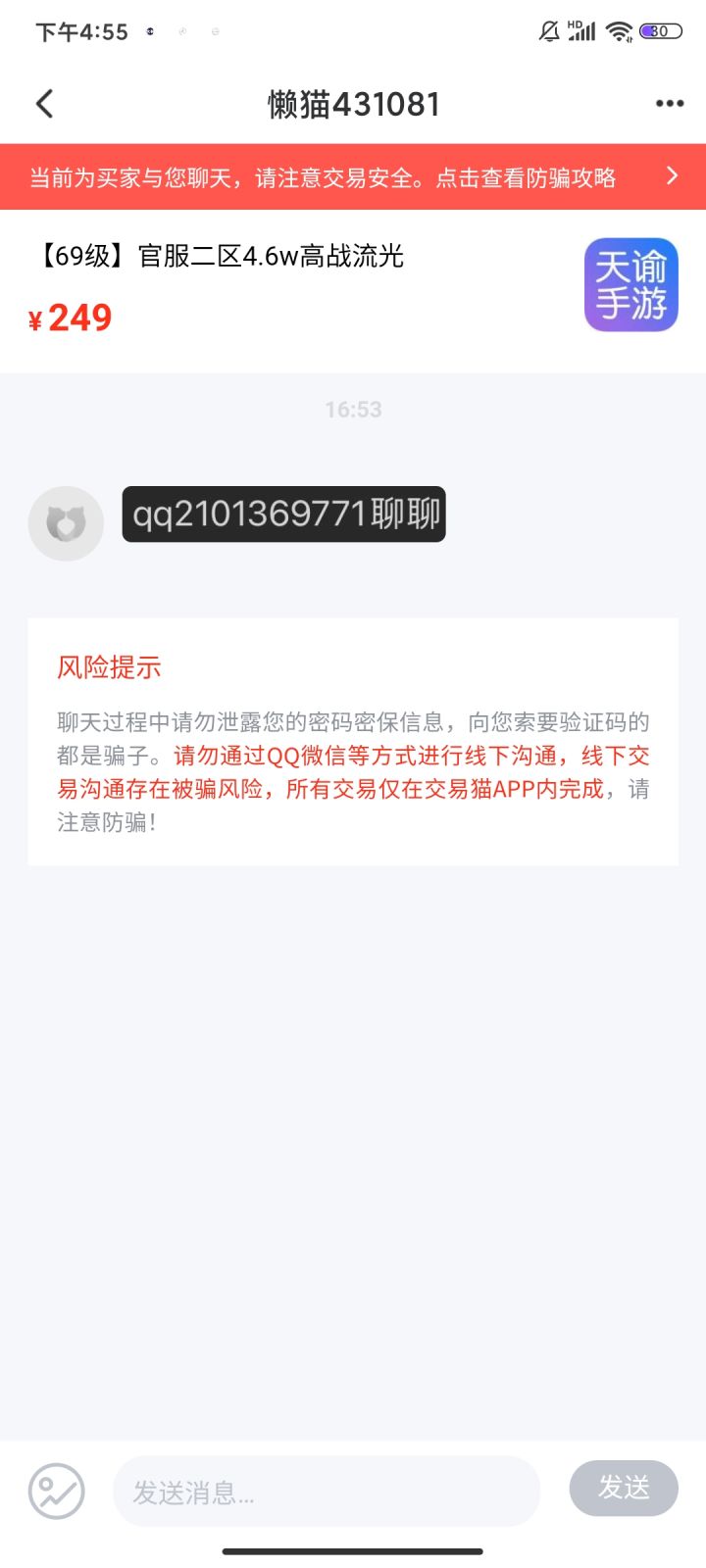Tap the buyer's cat avatar
The image size is (706, 1568).
pyautogui.click(x=66, y=523)
